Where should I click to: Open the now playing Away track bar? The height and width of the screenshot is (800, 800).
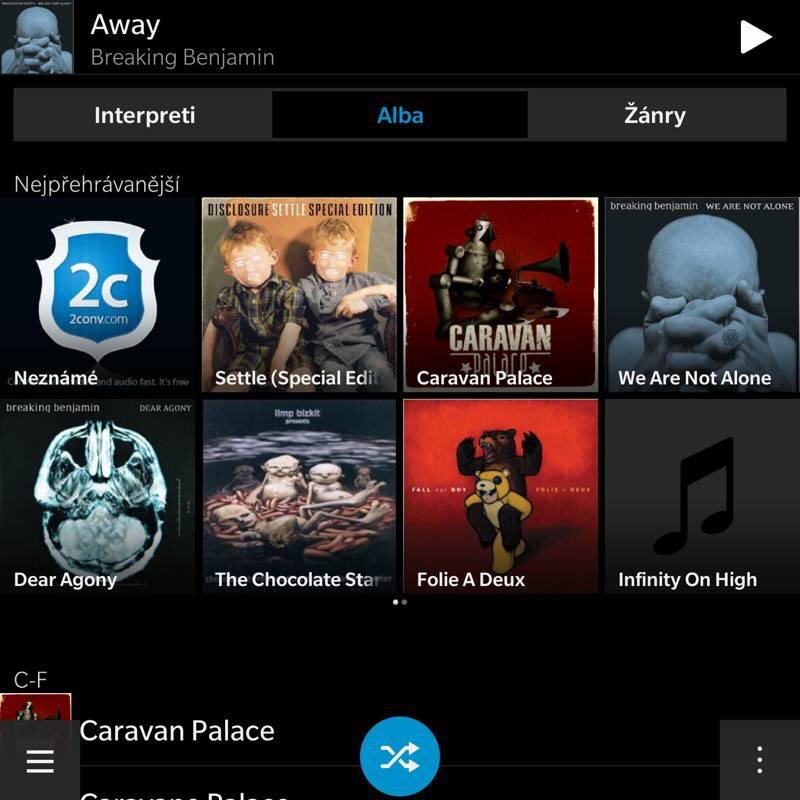click(x=300, y=38)
